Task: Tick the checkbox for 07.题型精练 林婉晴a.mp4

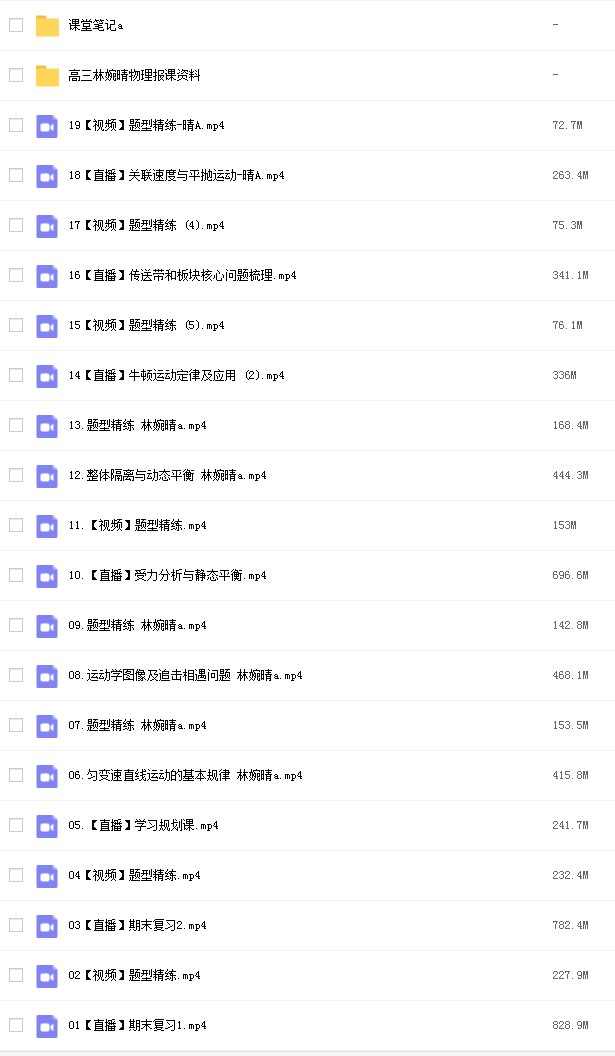Action: (x=16, y=725)
